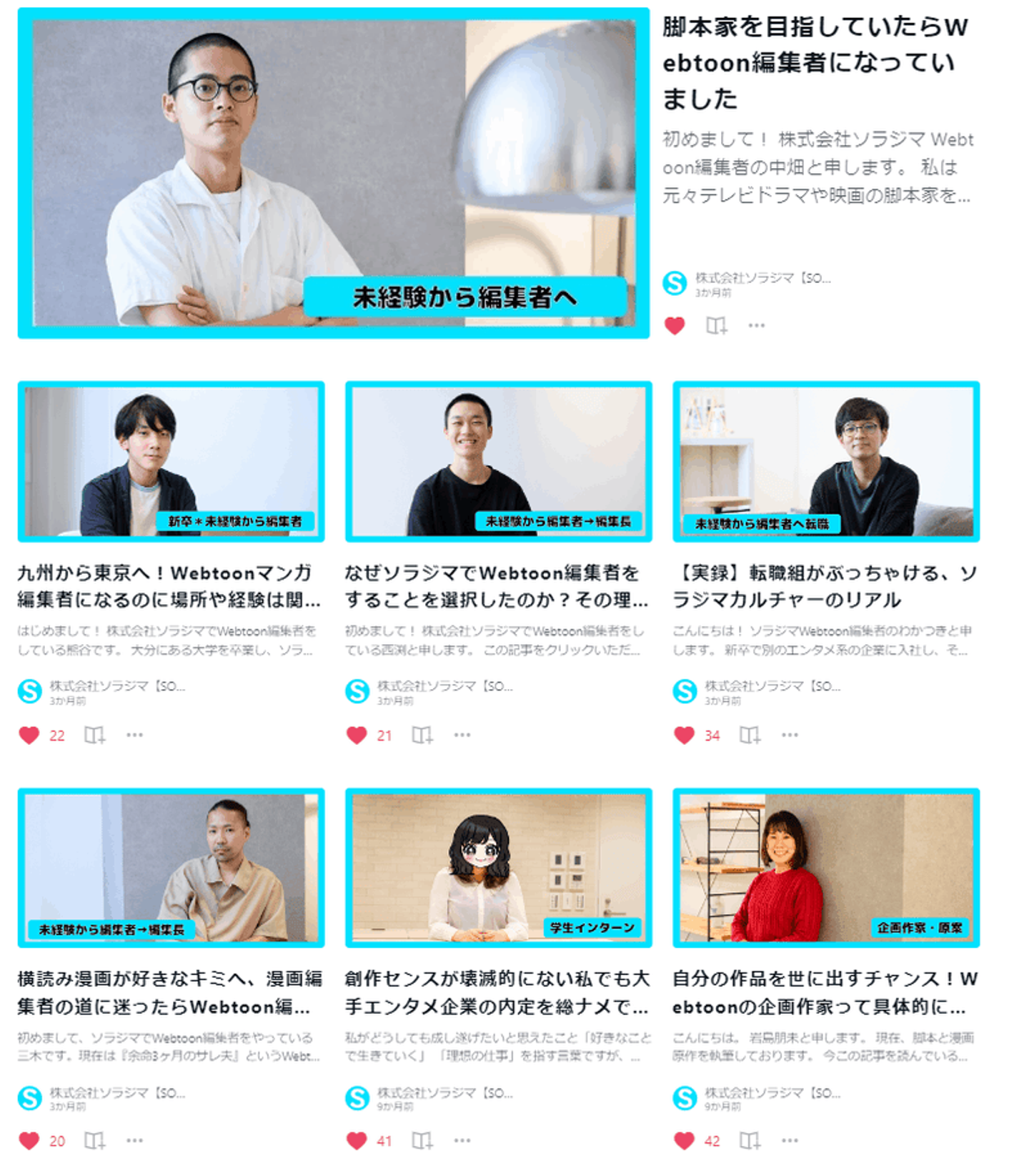Viewport: 1029px width, 1176px height.
Task: Bookmark the 九州から東京へ article
Action: click(x=94, y=736)
